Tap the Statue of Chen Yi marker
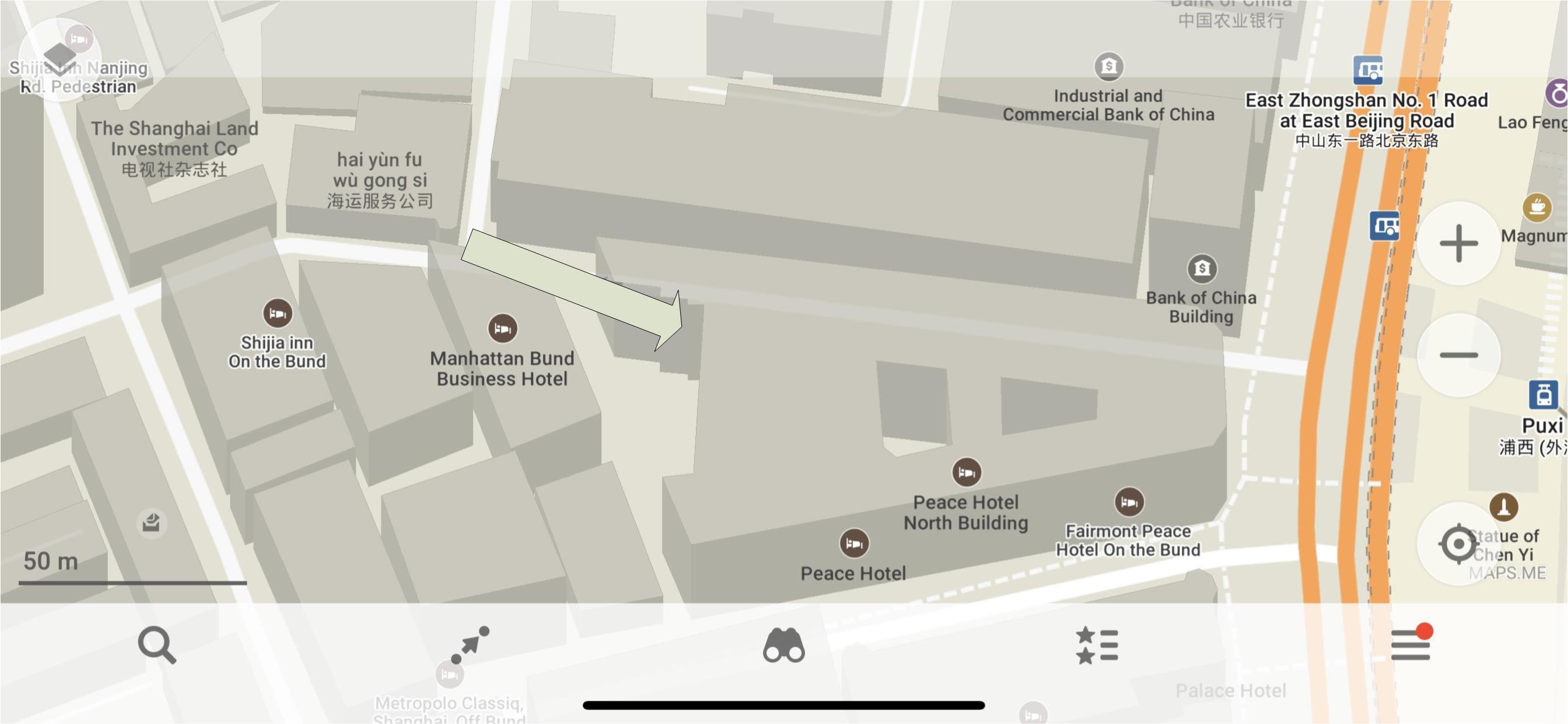This screenshot has height=724, width=1568. pyautogui.click(x=1503, y=507)
